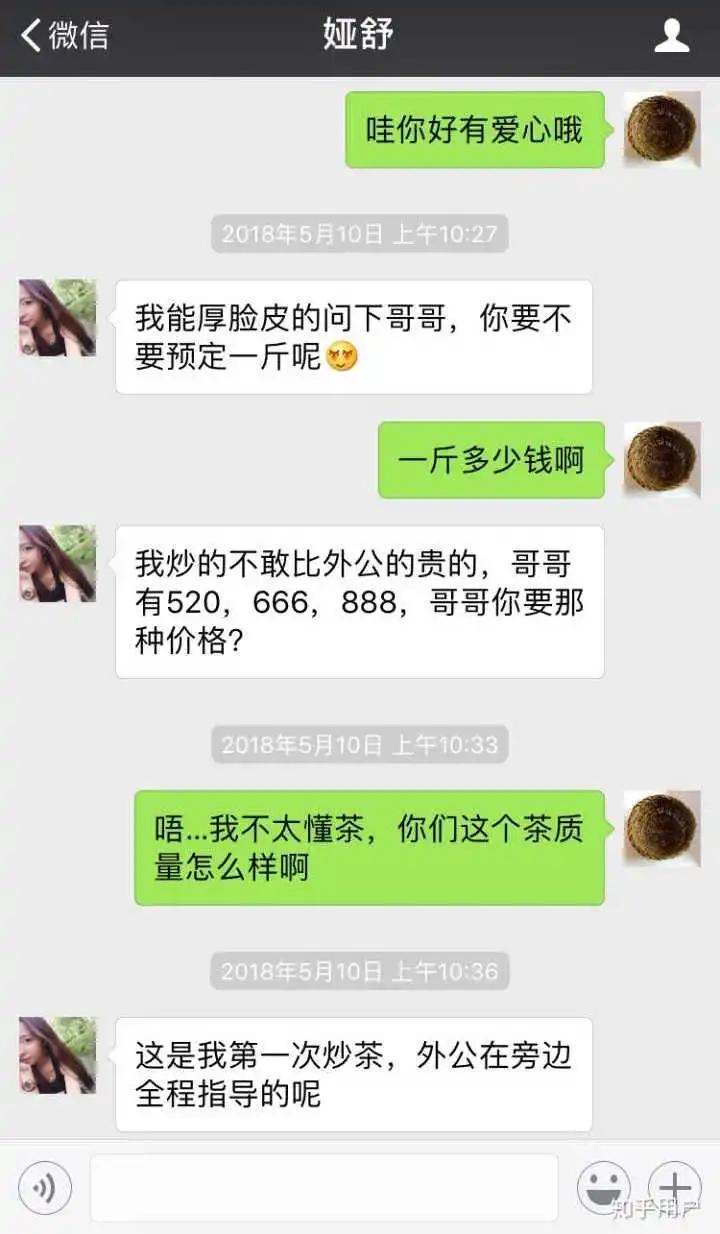Open the chat profile person icon
The width and height of the screenshot is (720, 1234).
(x=673, y=33)
